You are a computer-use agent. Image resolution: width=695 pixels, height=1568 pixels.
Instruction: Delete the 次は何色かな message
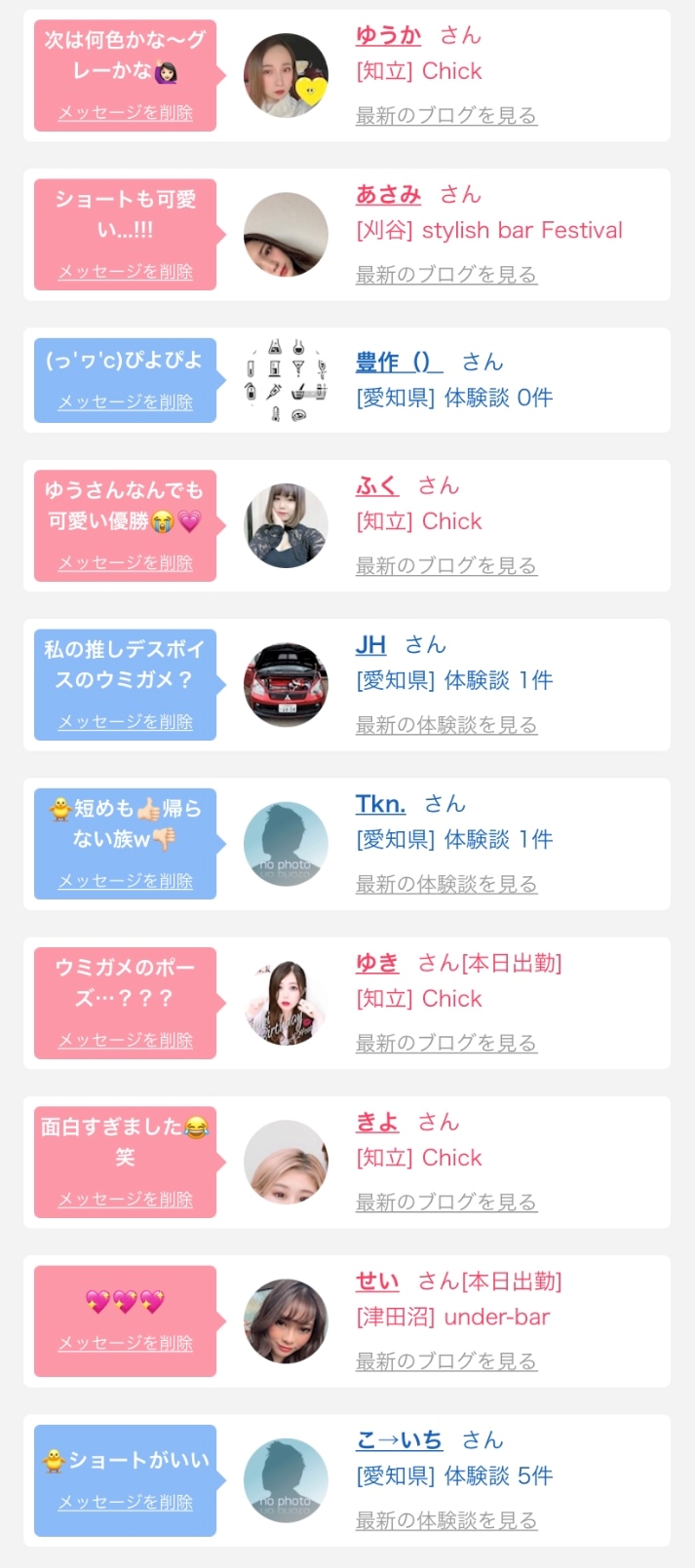click(x=125, y=113)
